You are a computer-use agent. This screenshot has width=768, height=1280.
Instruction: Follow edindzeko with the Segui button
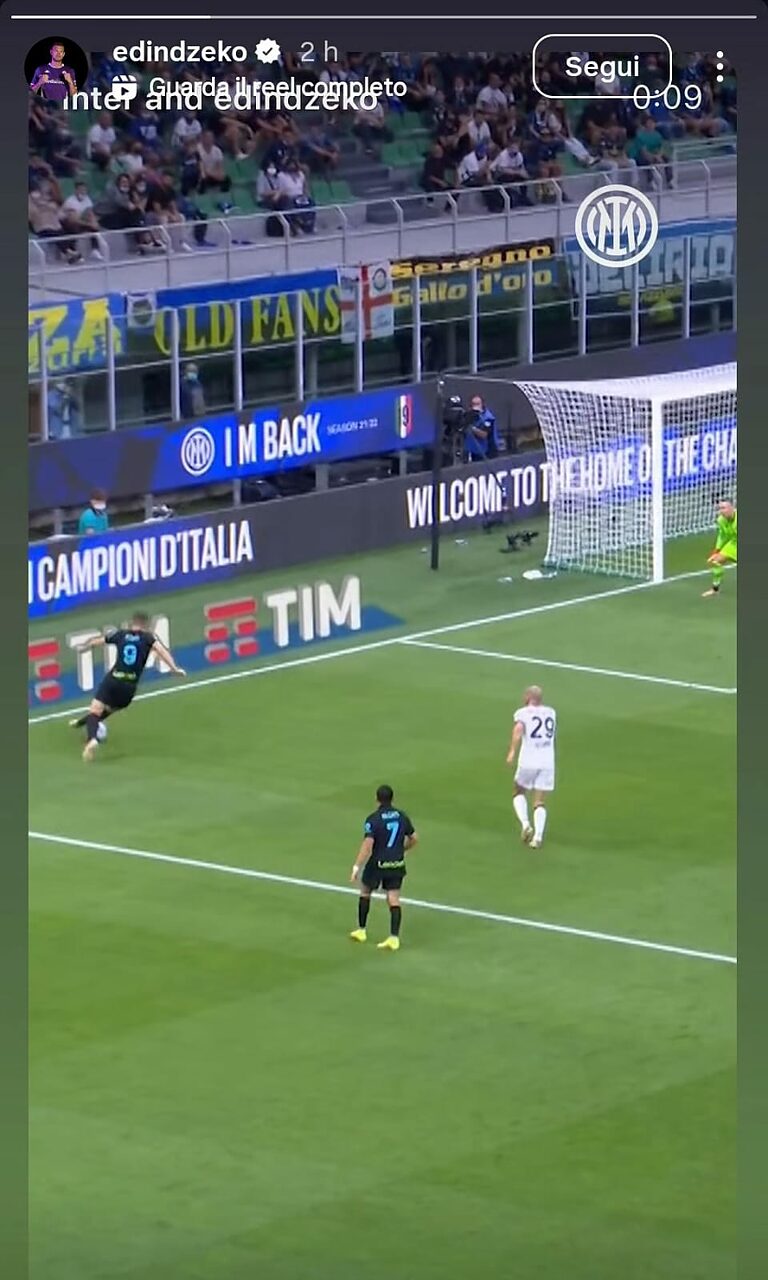coord(602,67)
